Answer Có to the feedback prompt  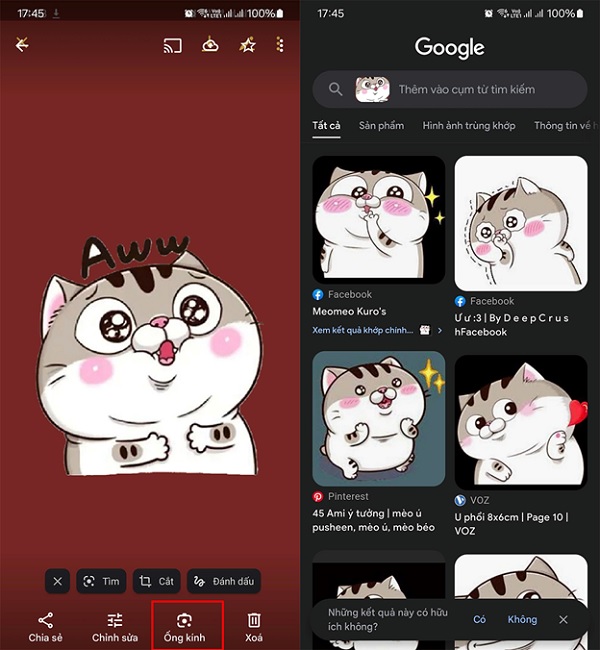pyautogui.click(x=479, y=620)
